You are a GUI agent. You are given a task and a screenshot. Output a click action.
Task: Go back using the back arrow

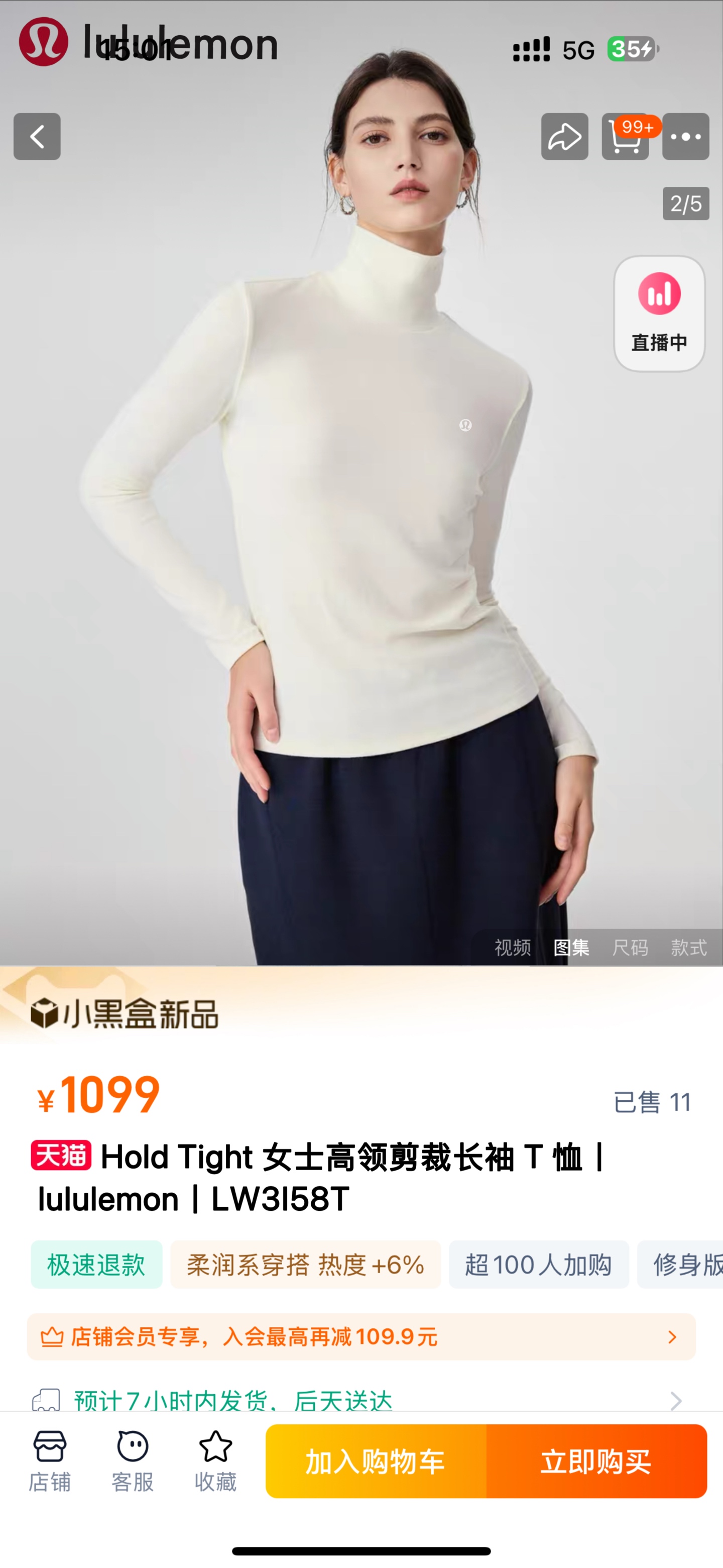point(37,136)
